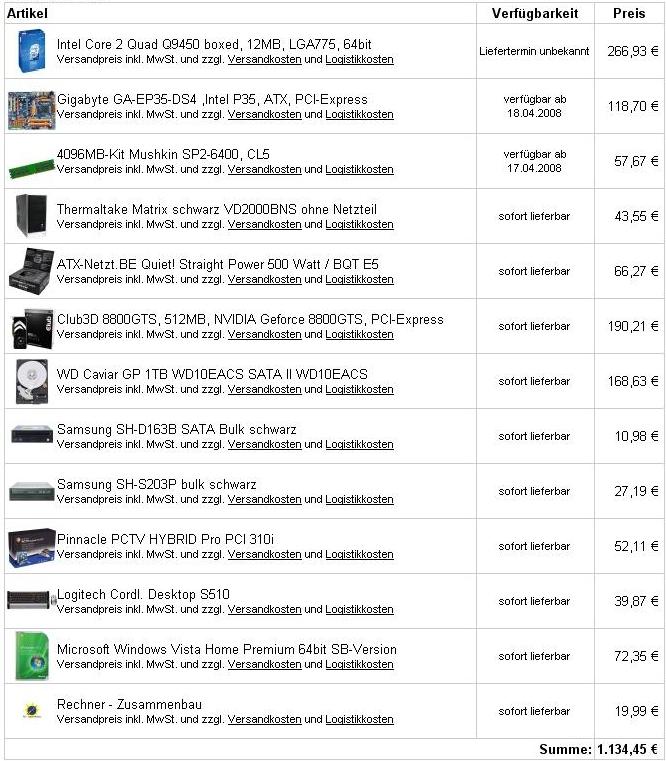Open Logistikkosten link under Intel Core 2 Quad

pos(359,60)
